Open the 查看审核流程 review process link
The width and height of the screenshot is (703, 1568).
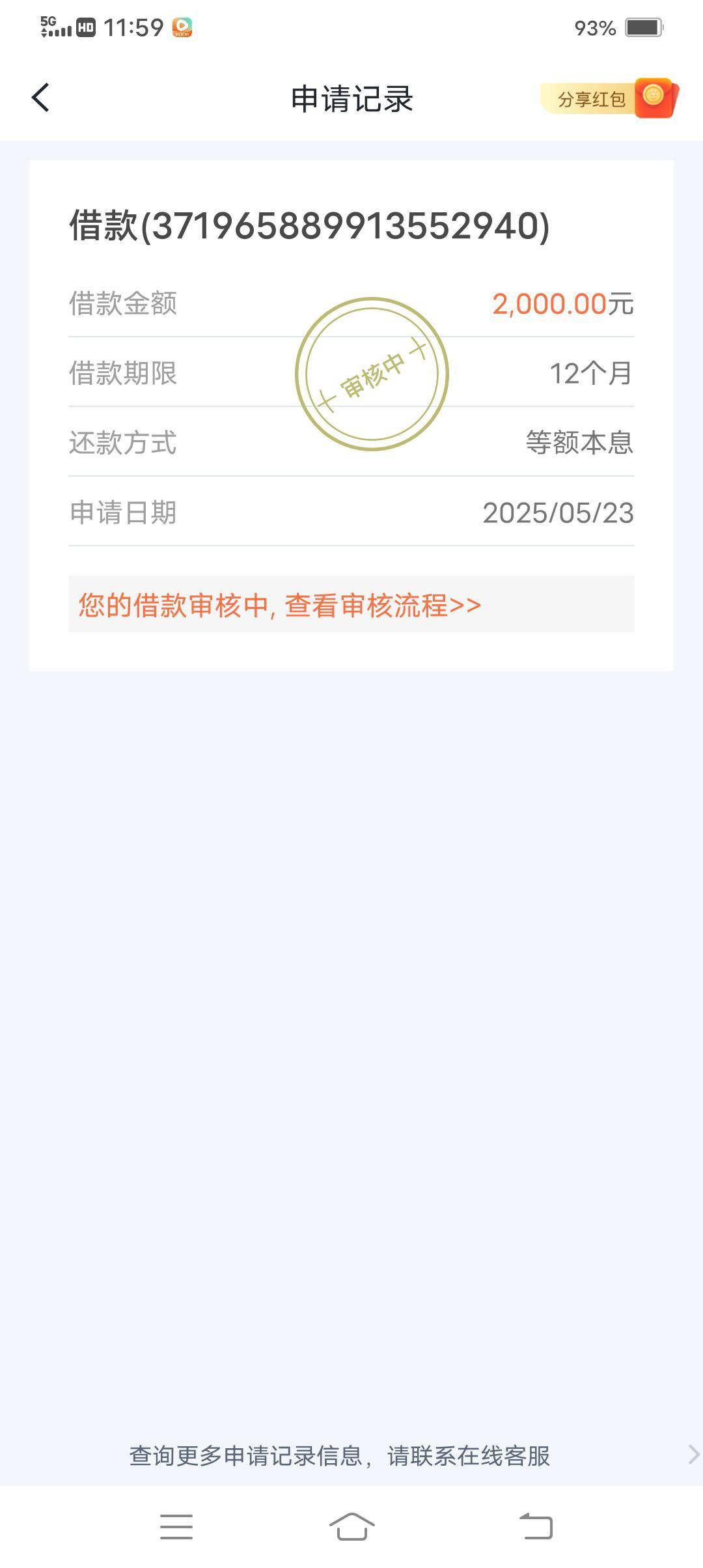[383, 605]
